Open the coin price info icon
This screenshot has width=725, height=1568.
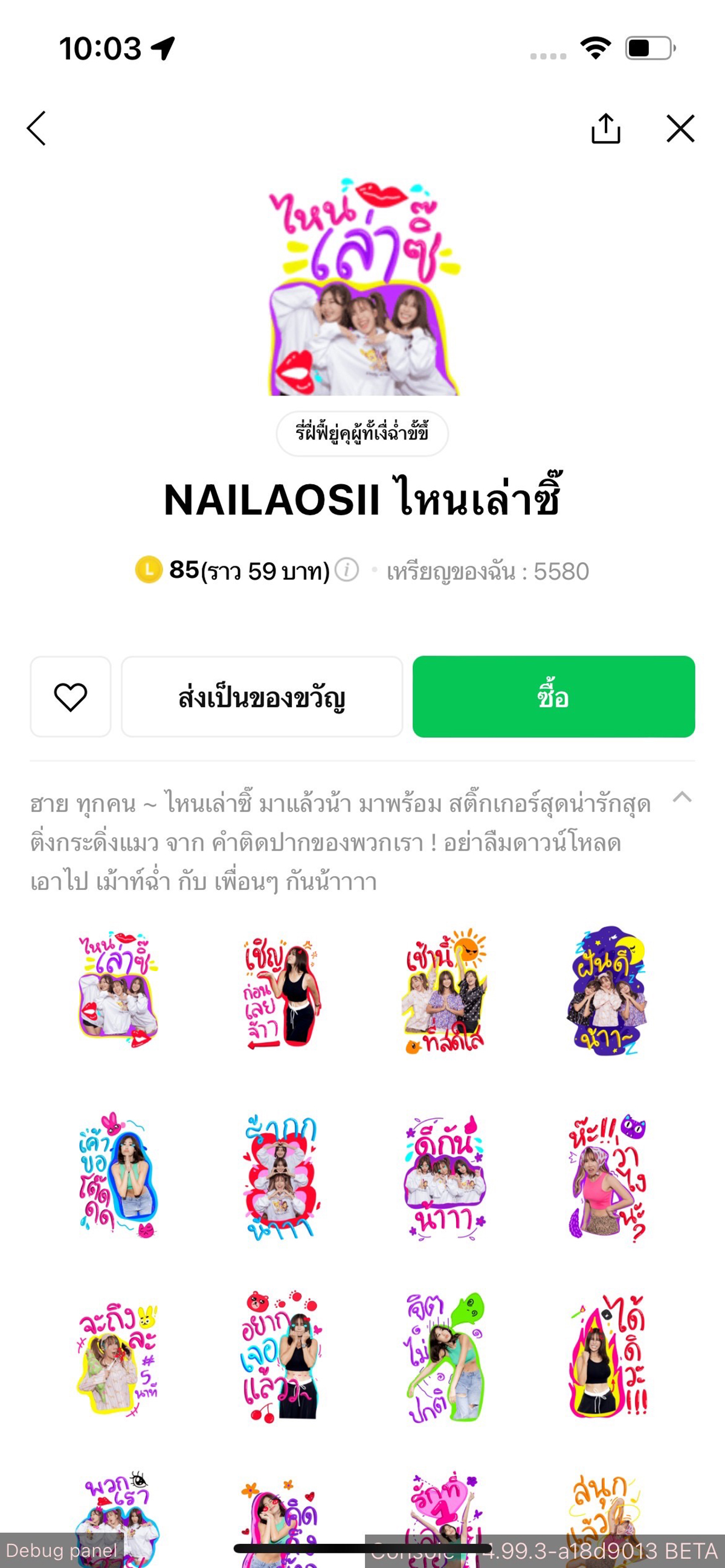[x=347, y=571]
